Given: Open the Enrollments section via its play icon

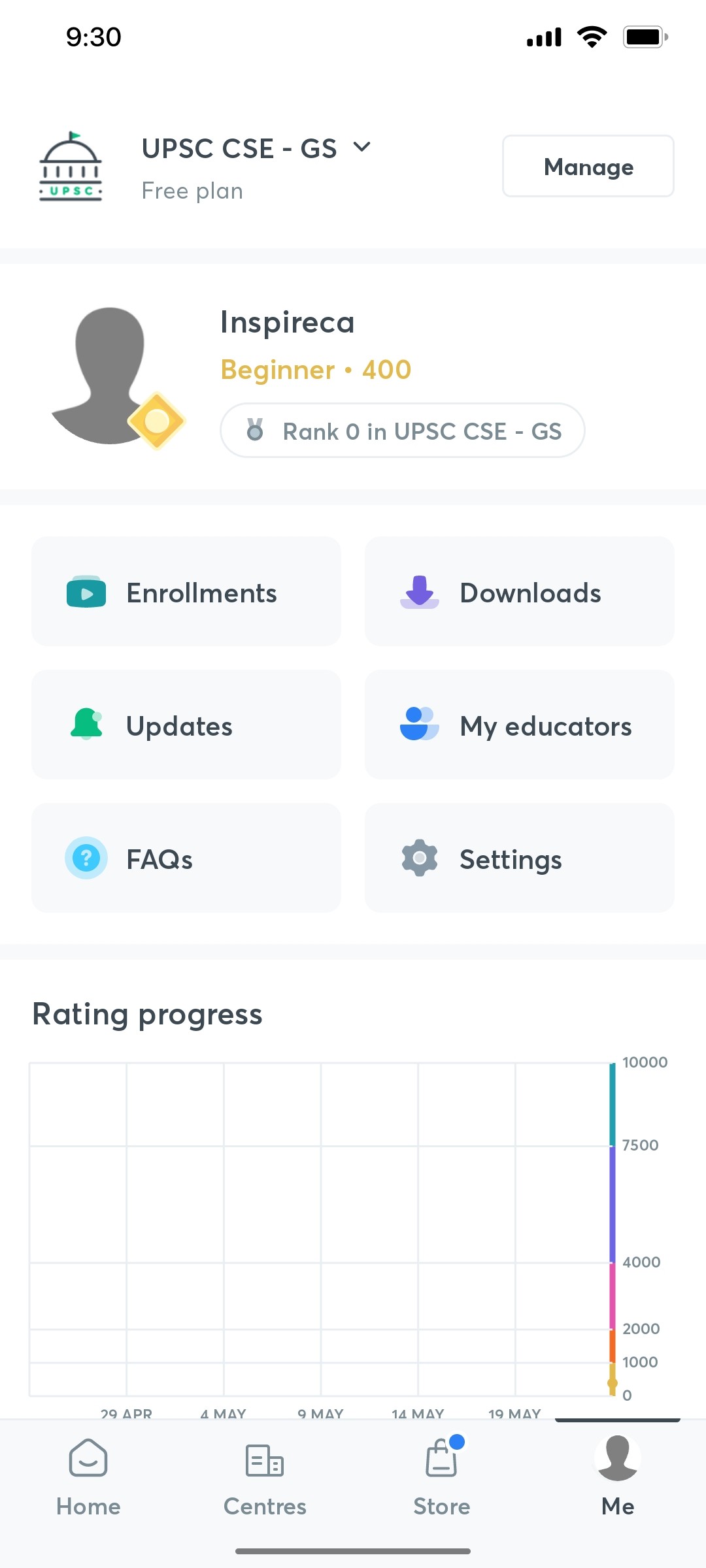Looking at the screenshot, I should point(86,591).
